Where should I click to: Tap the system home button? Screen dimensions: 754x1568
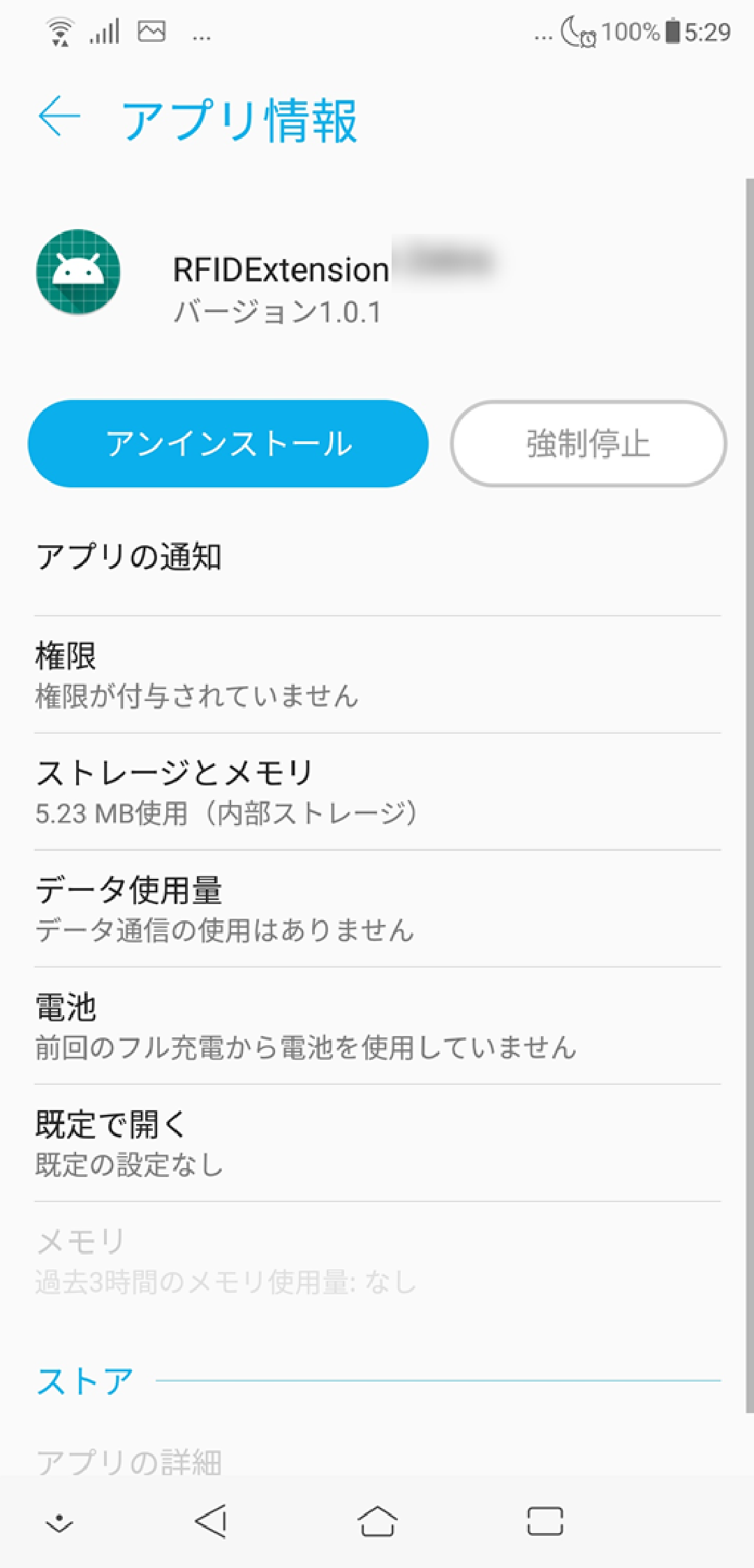(x=377, y=1521)
